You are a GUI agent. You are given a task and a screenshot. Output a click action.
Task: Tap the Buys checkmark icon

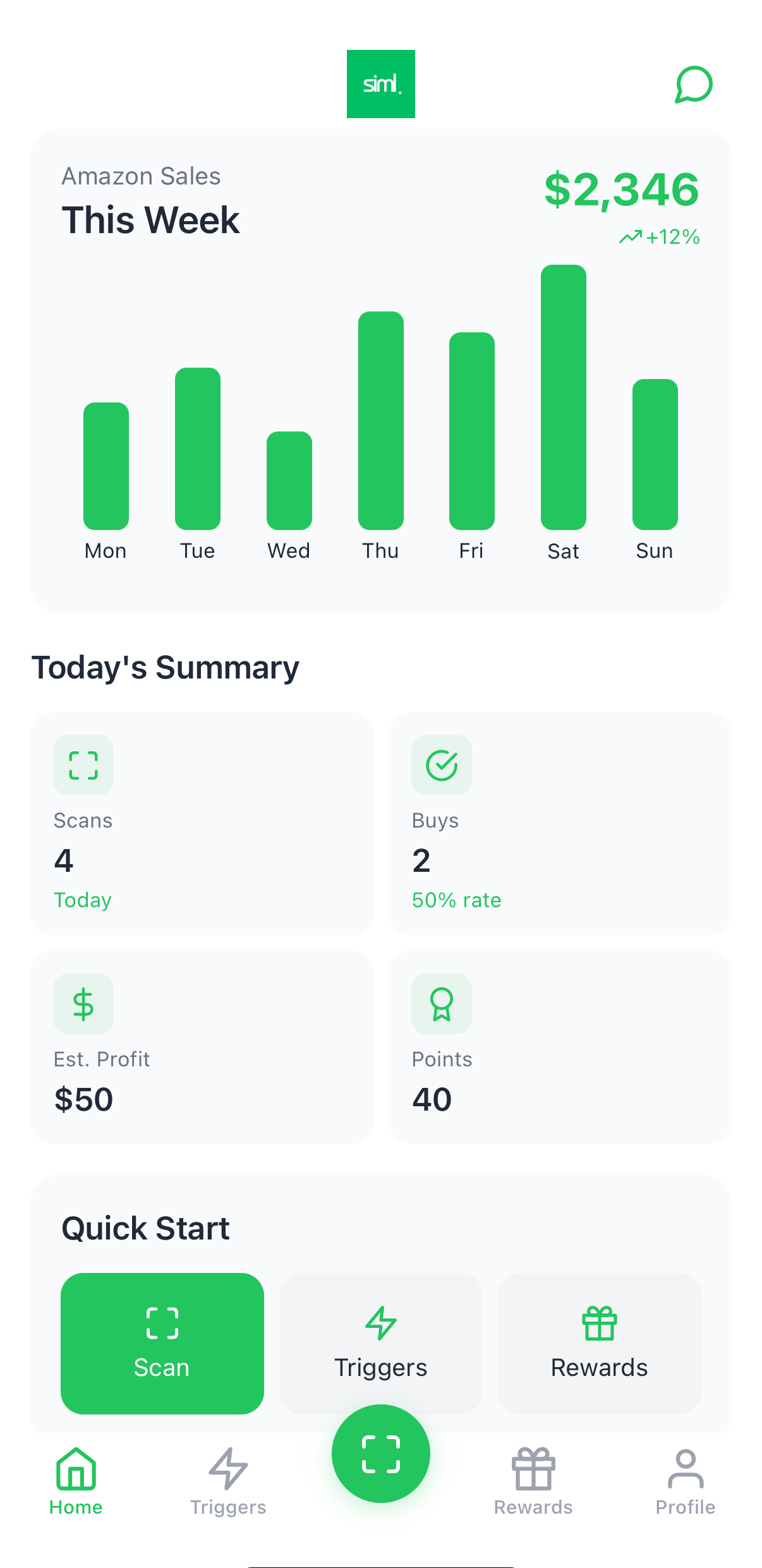(441, 765)
